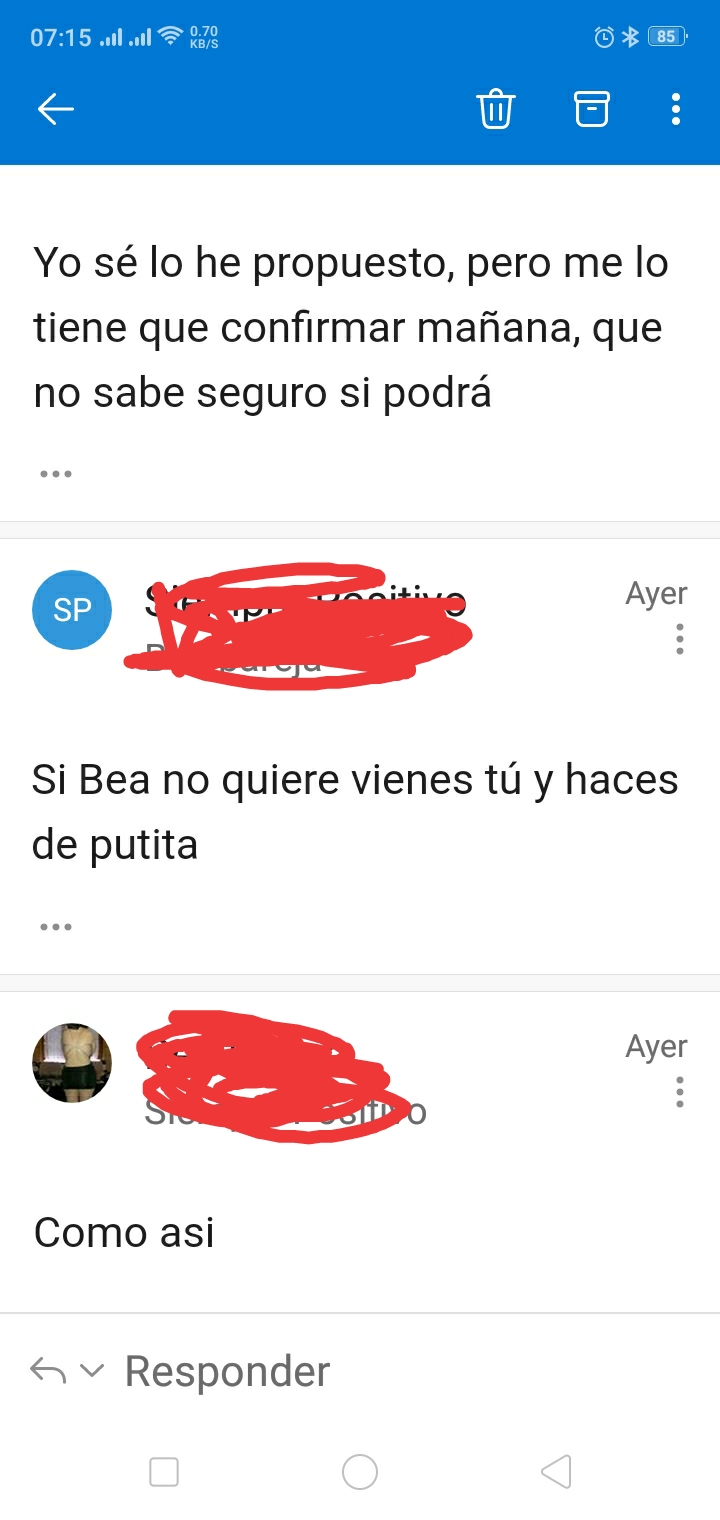Open the photo avatar sender profile
The width and height of the screenshot is (720, 1520).
(72, 1063)
